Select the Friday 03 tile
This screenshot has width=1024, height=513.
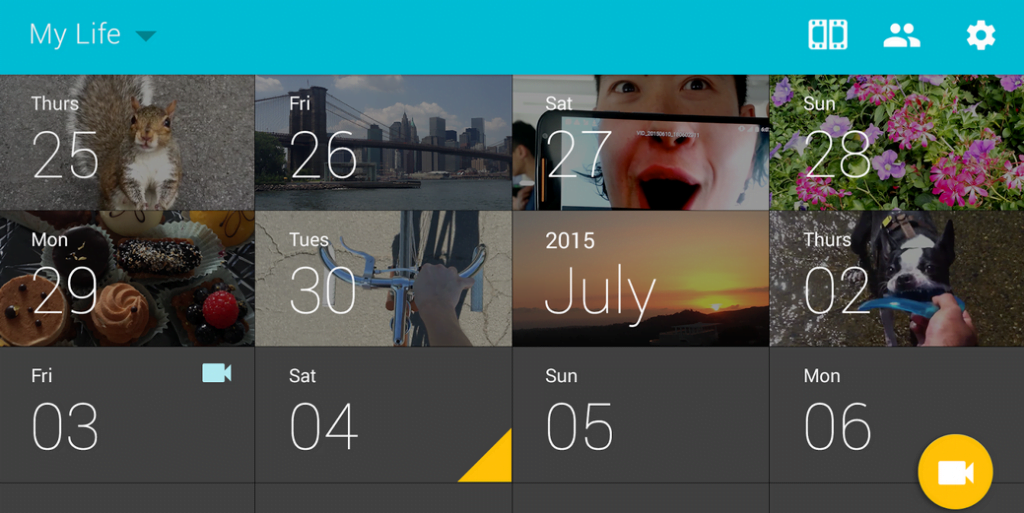[127, 414]
